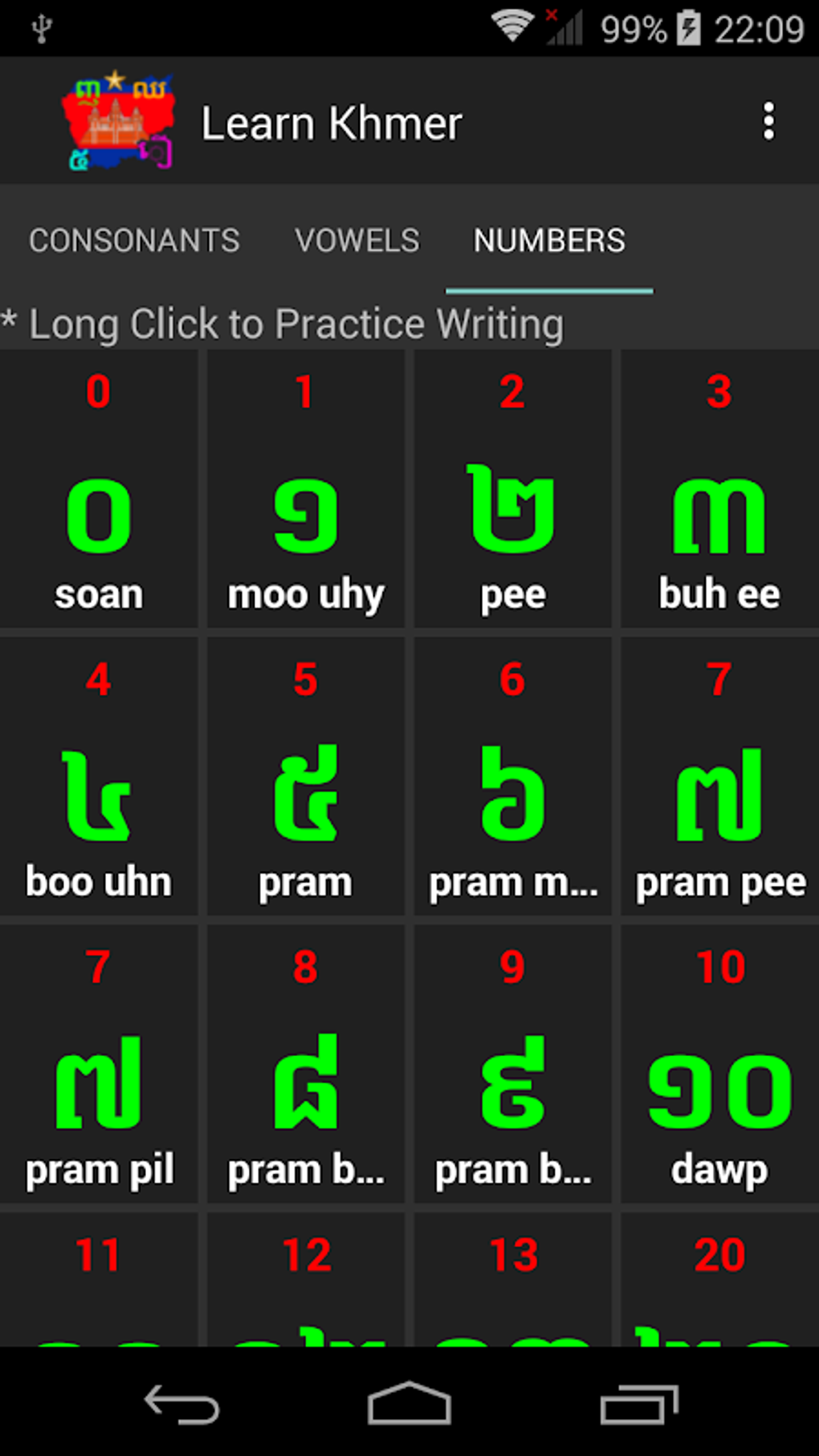
Task: Tap the number 5 'pram' tile
Action: pyautogui.click(x=305, y=777)
